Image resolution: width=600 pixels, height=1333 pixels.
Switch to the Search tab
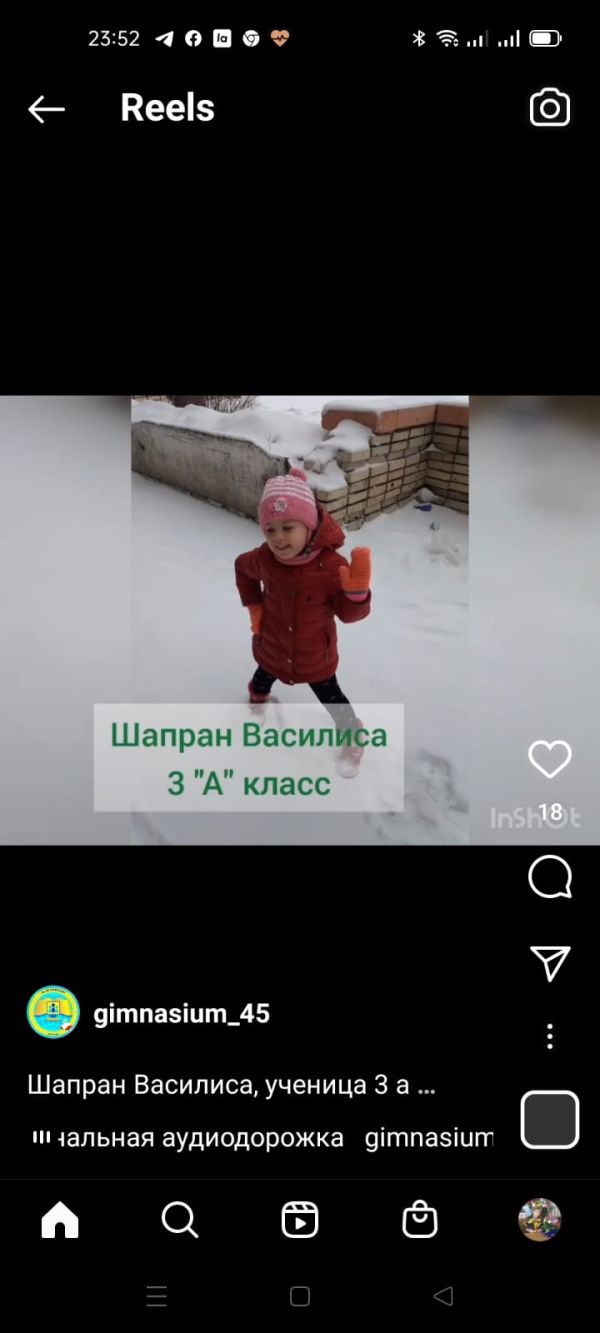click(x=179, y=1219)
